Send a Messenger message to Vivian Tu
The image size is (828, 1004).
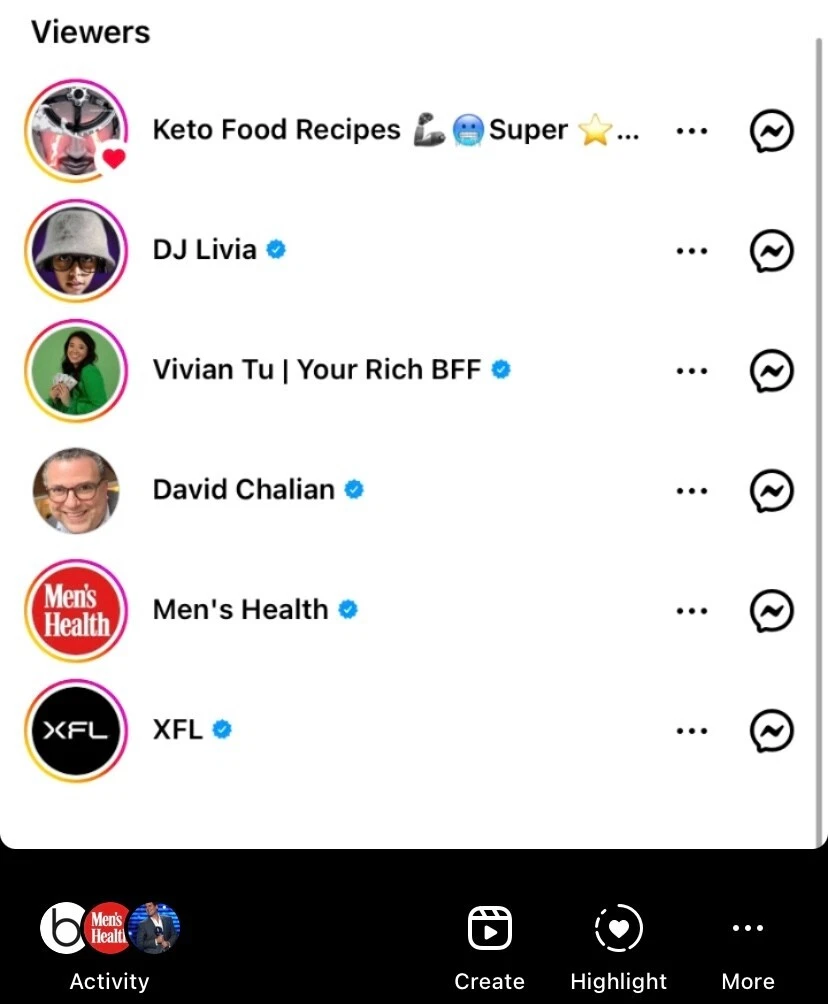tap(771, 371)
